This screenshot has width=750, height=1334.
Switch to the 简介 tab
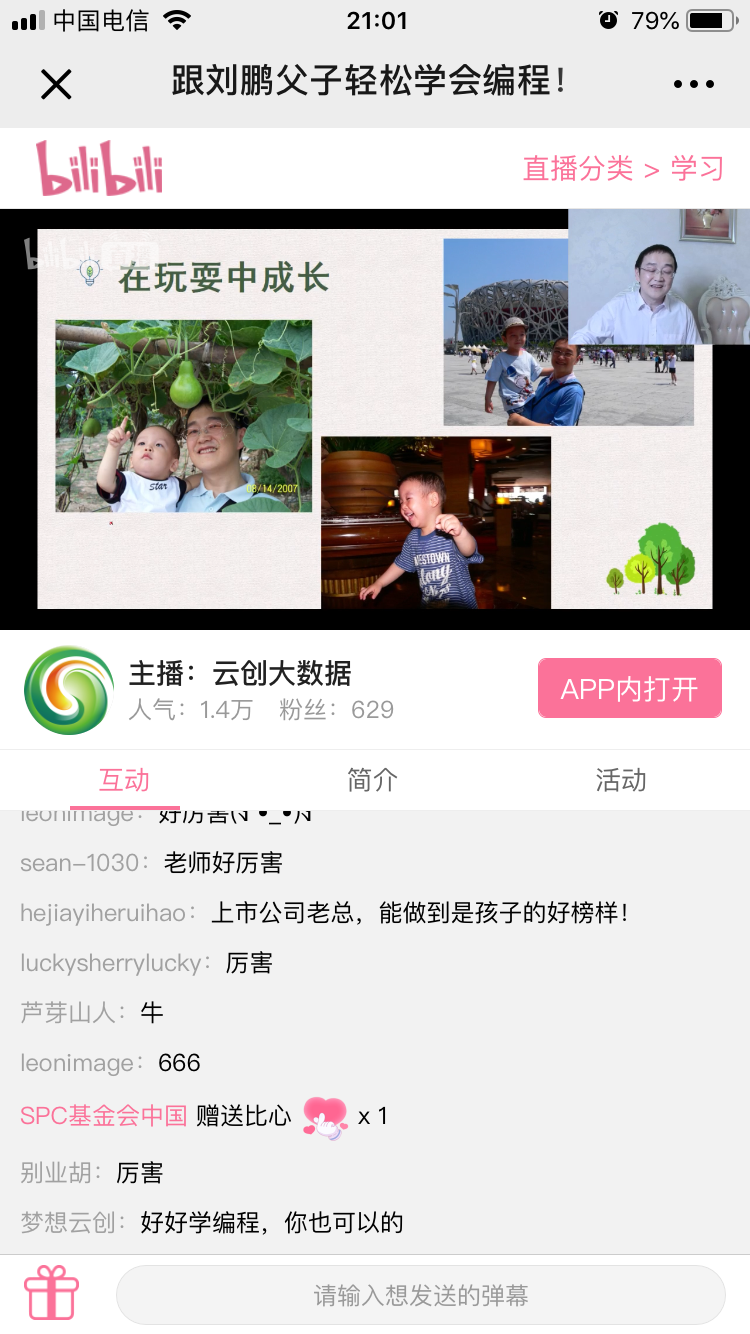click(x=373, y=780)
